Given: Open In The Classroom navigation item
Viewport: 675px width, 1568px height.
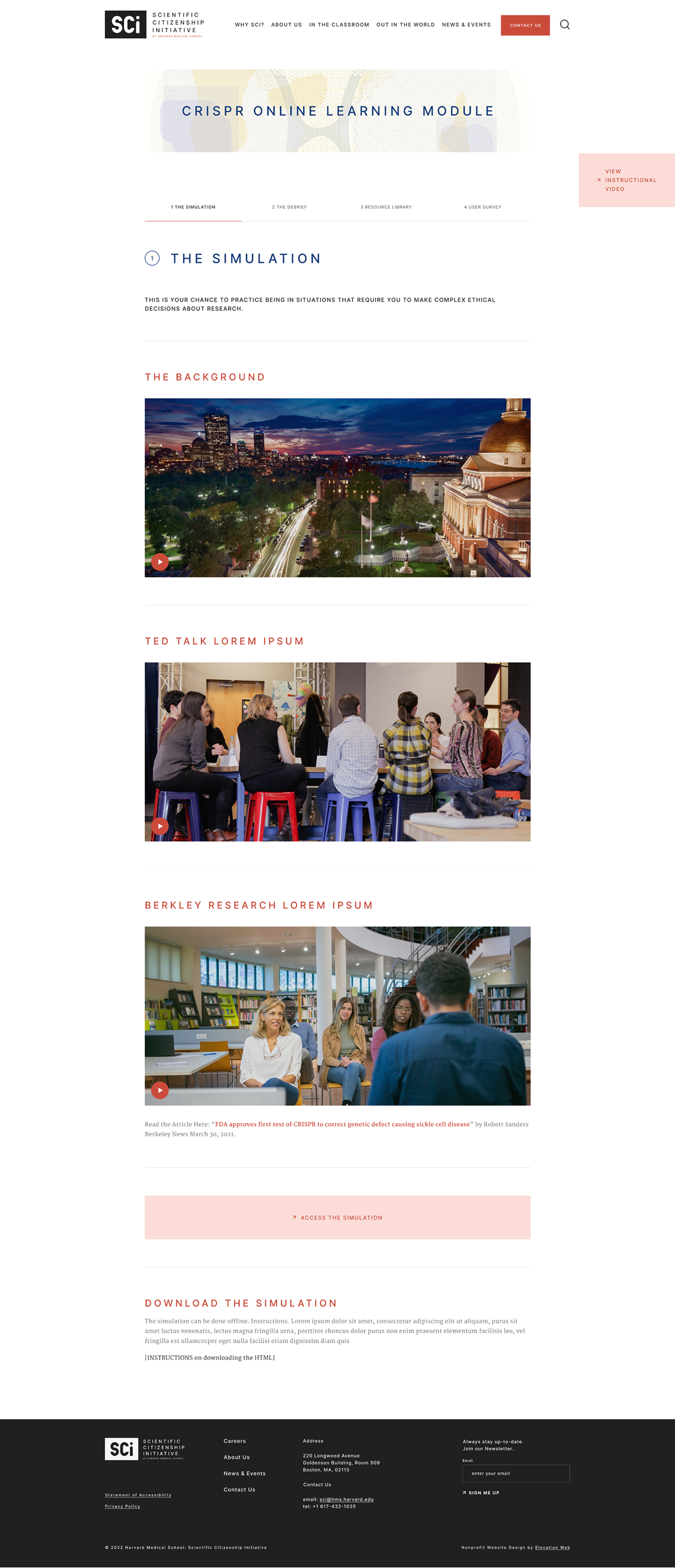Looking at the screenshot, I should tap(339, 25).
